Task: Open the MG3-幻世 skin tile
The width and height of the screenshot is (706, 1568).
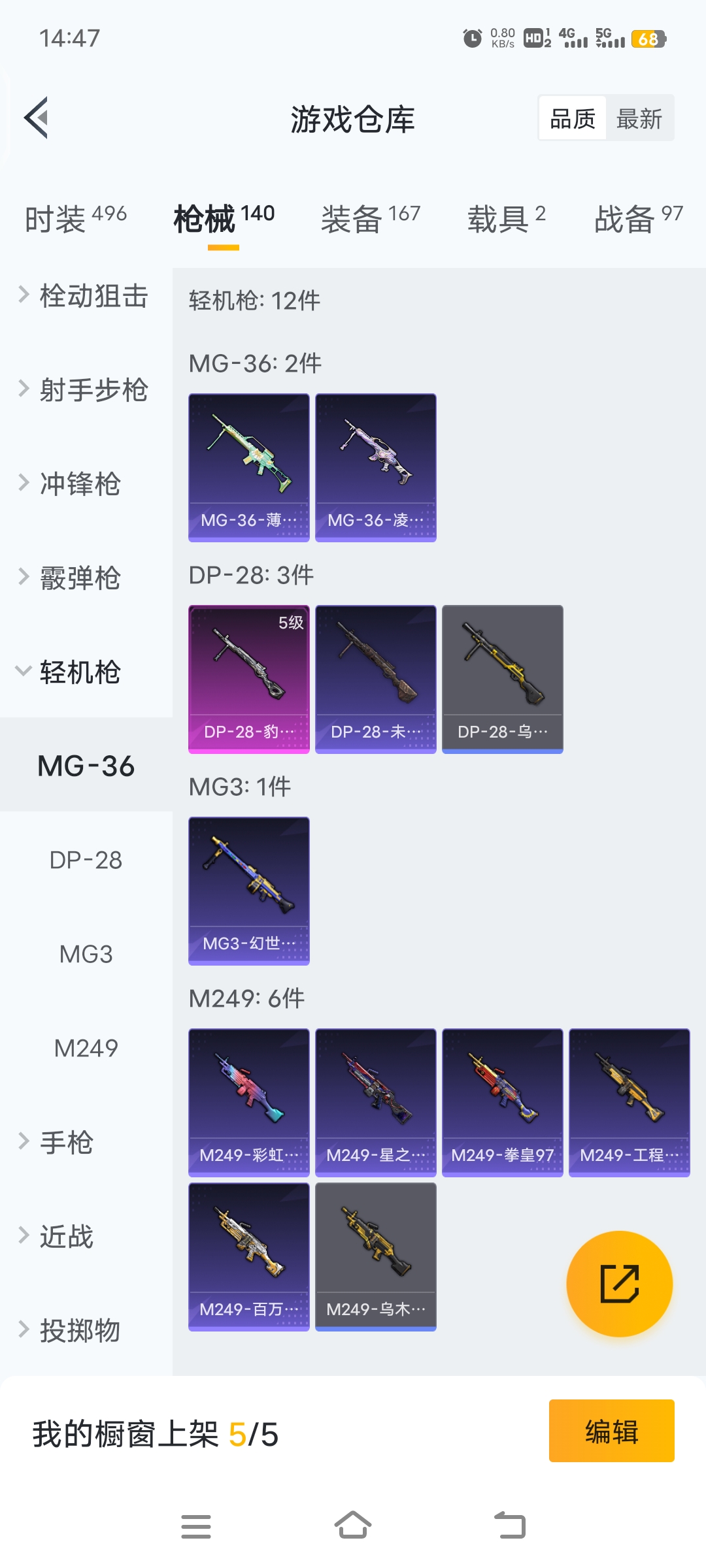Action: pyautogui.click(x=248, y=890)
